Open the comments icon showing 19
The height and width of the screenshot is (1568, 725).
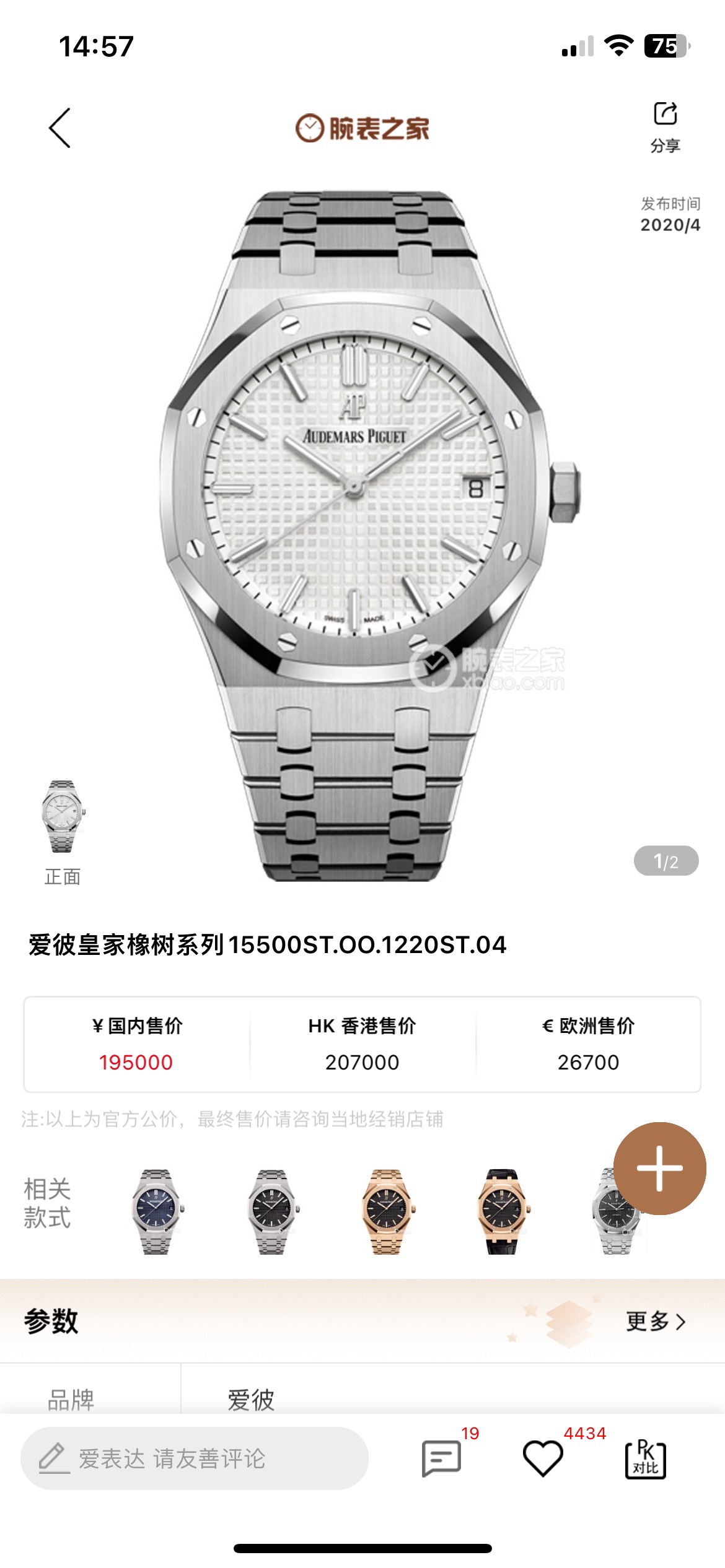coord(441,1458)
